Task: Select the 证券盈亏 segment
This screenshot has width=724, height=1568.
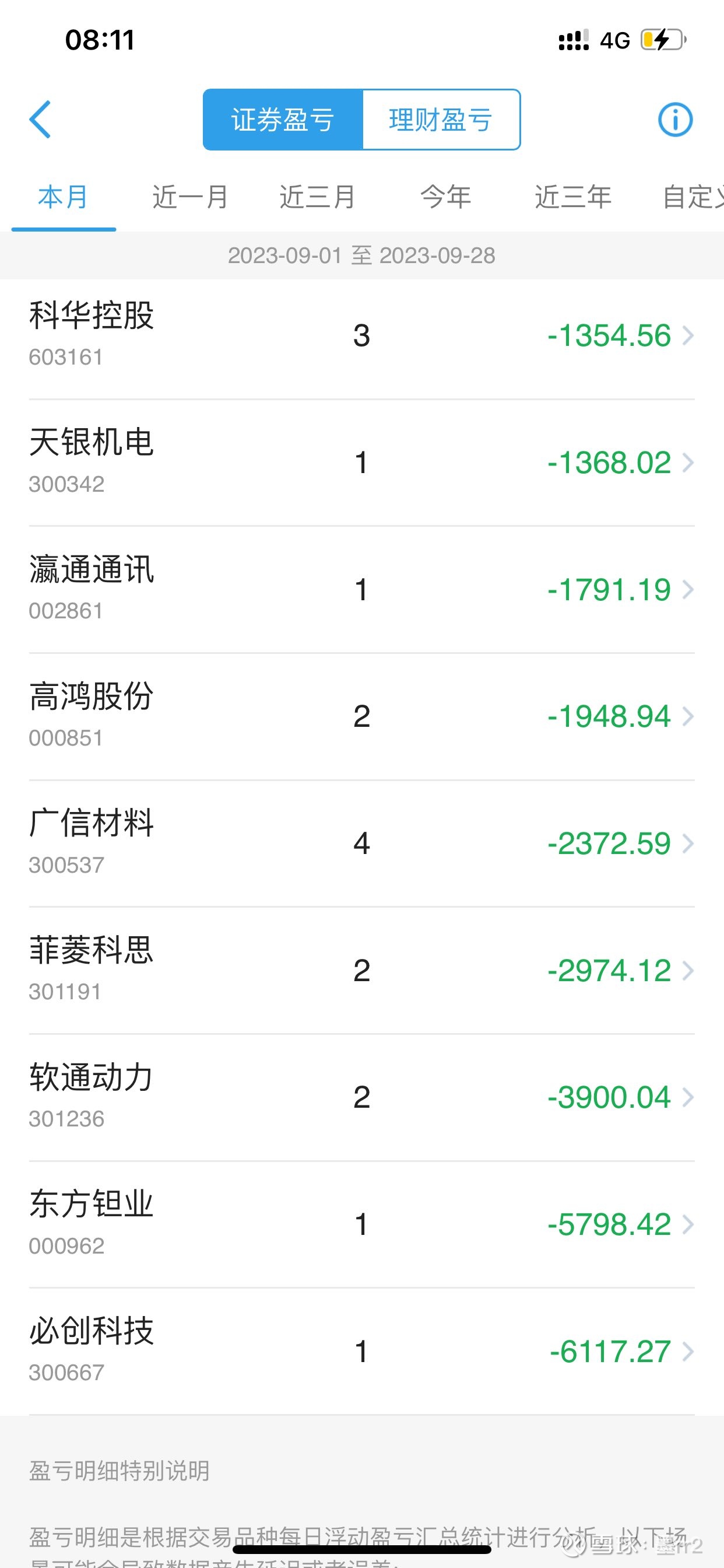Action: [x=283, y=120]
